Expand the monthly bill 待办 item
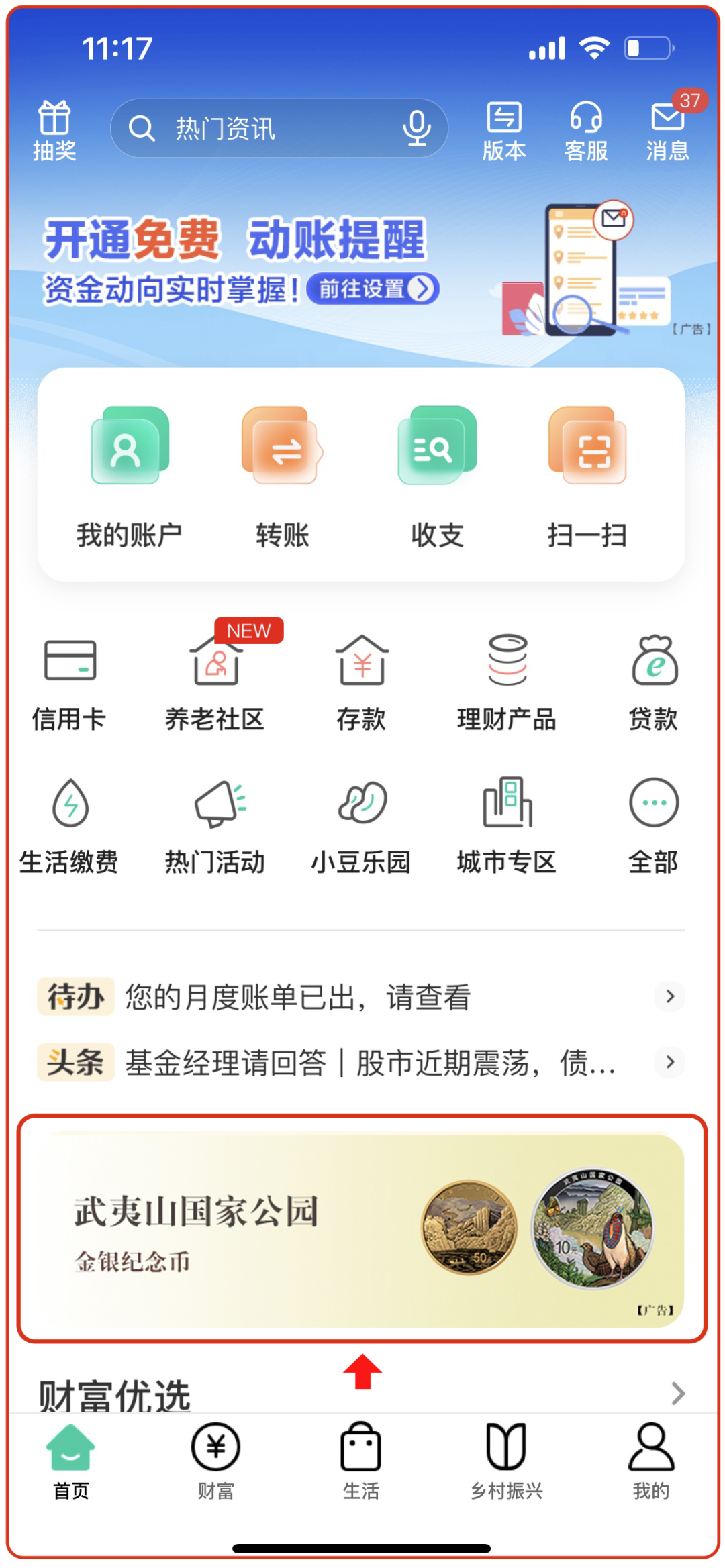This screenshot has width=725, height=1568. [362, 998]
